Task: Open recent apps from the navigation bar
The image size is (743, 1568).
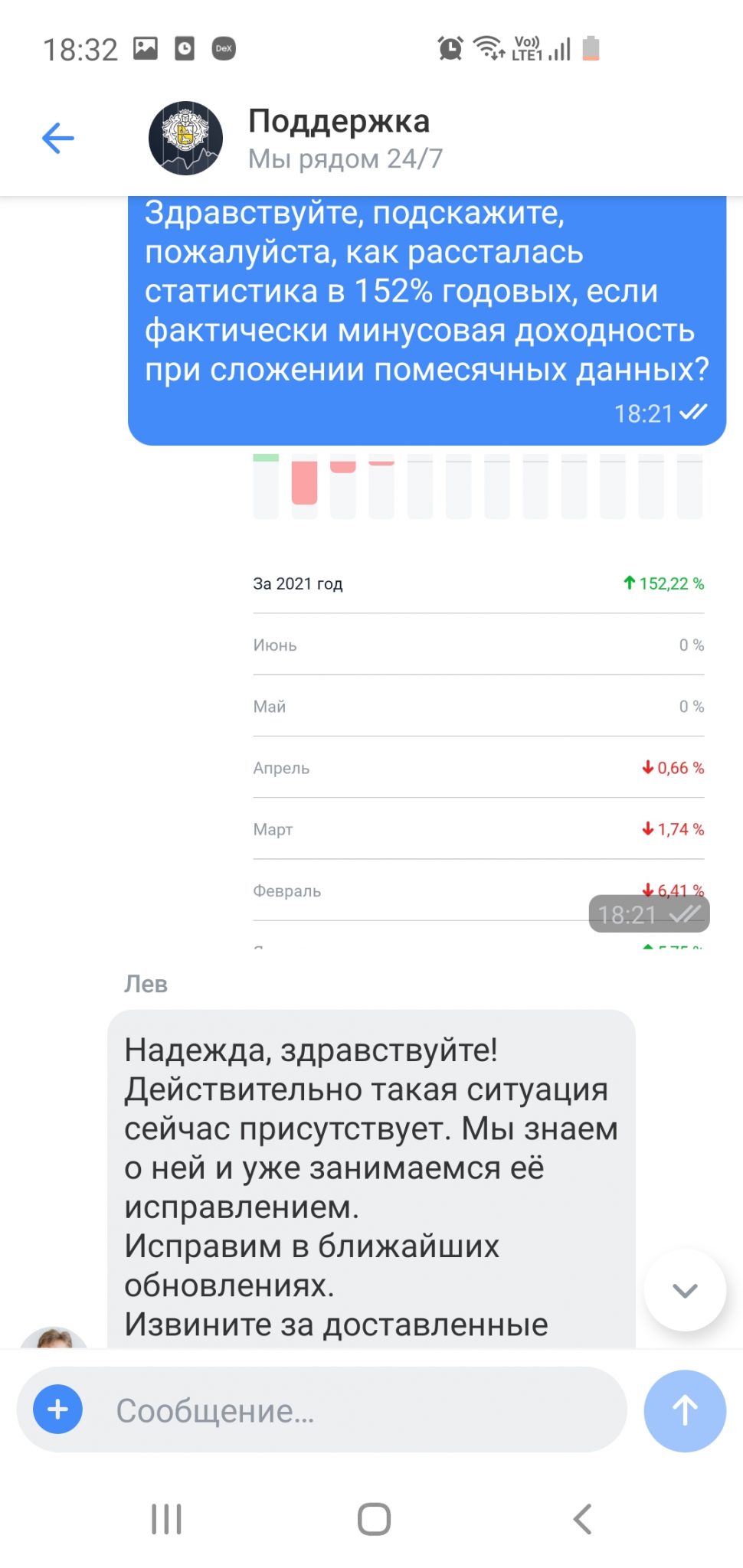Action: 166,1519
